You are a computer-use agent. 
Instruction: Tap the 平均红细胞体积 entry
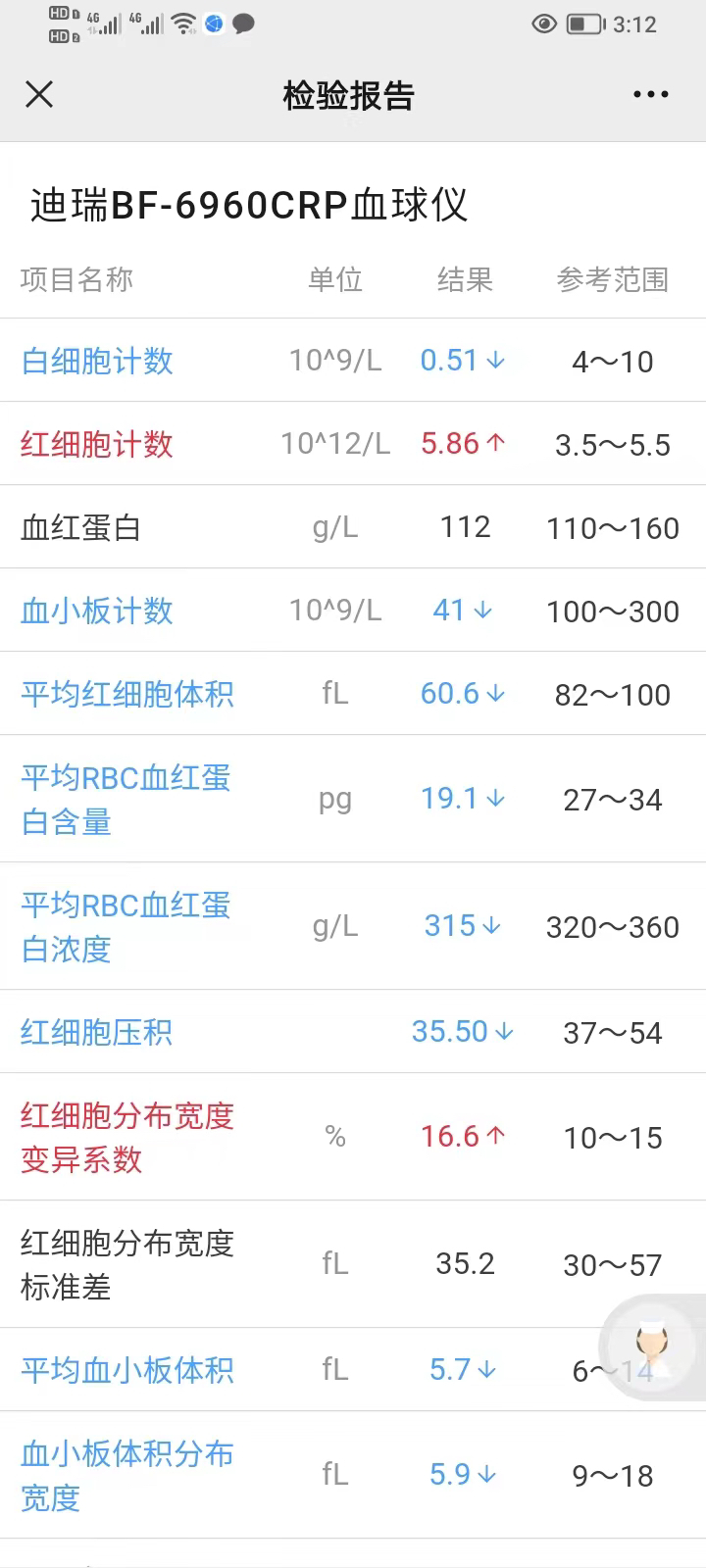126,694
